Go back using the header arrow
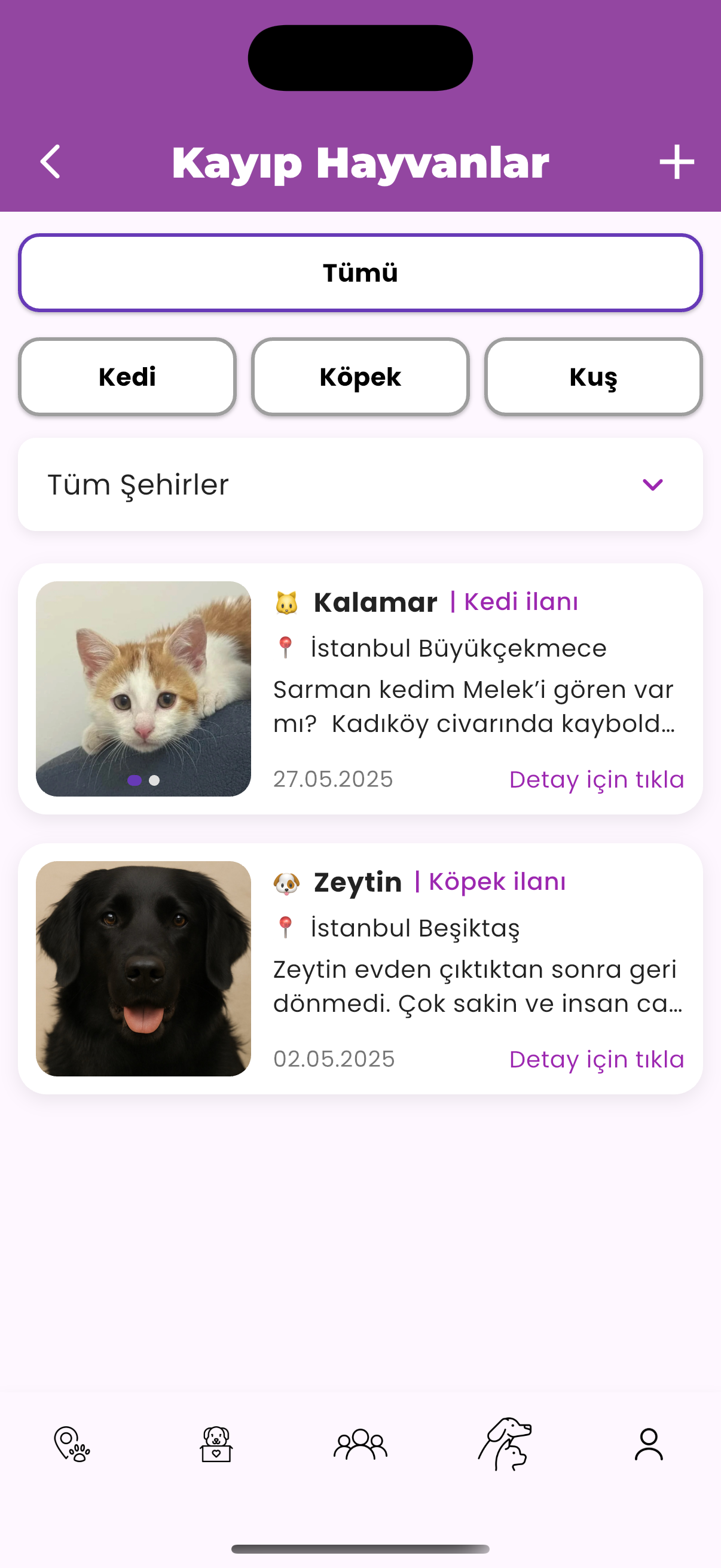The width and height of the screenshot is (721, 1568). [x=50, y=162]
